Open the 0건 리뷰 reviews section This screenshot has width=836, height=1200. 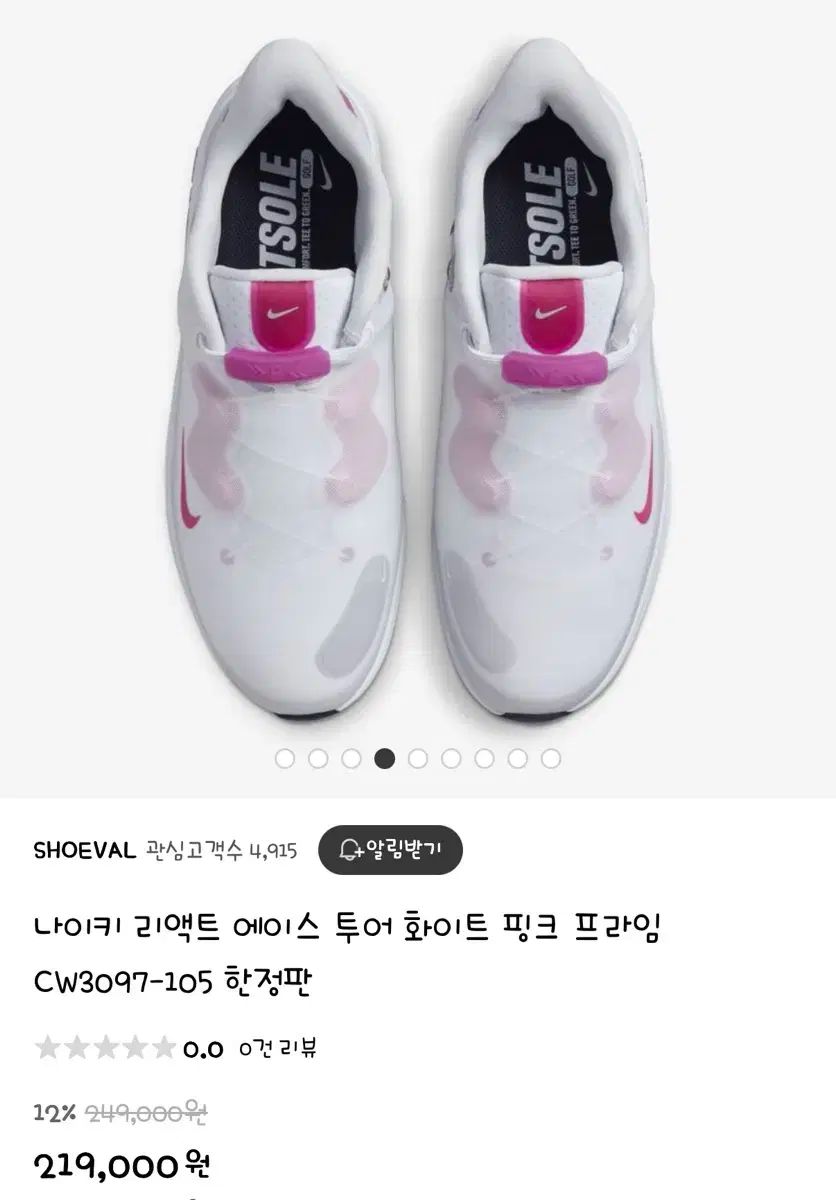278,1049
